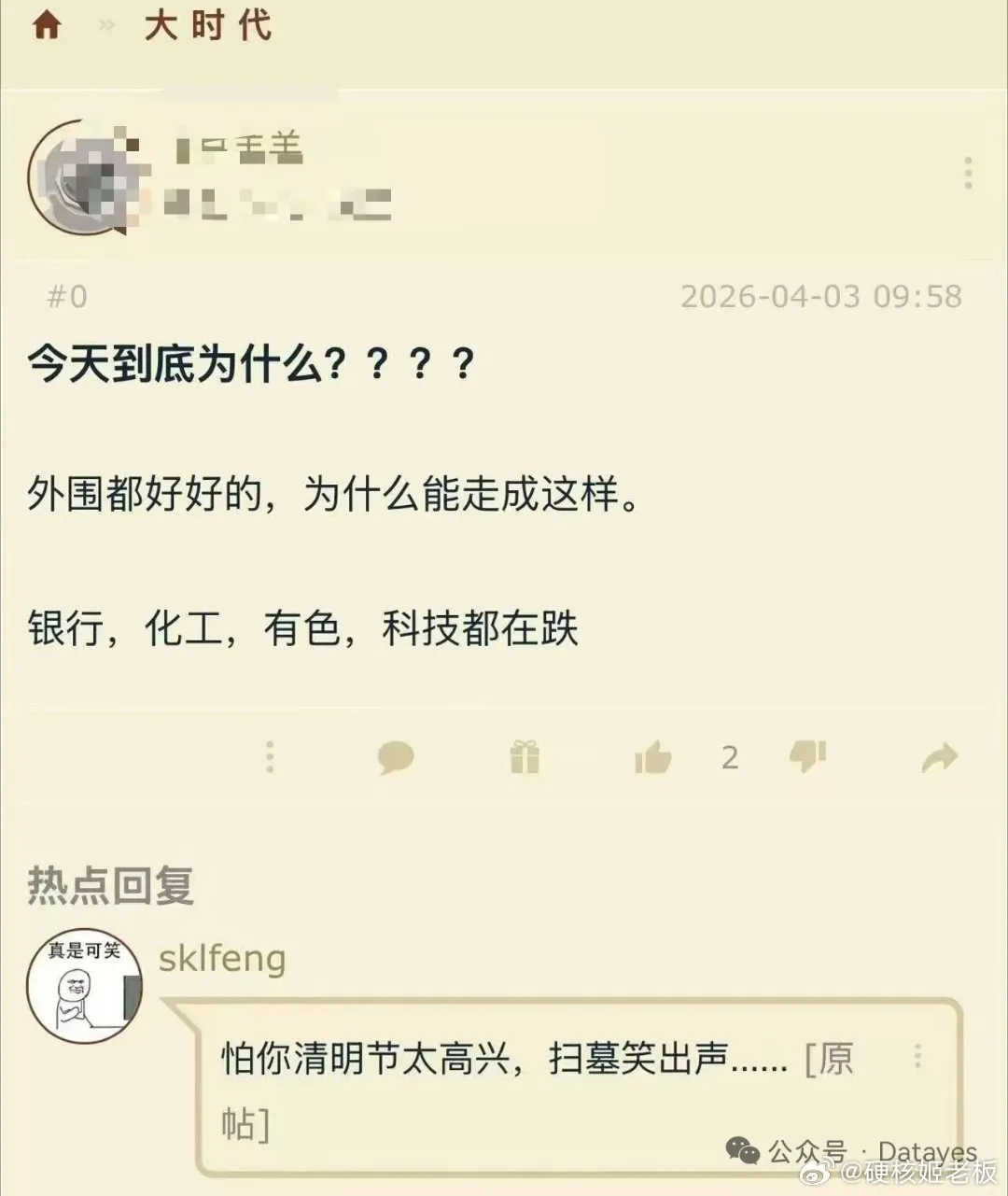The height and width of the screenshot is (1196, 1008).
Task: Share this post via the arrow icon
Action: coord(939,757)
